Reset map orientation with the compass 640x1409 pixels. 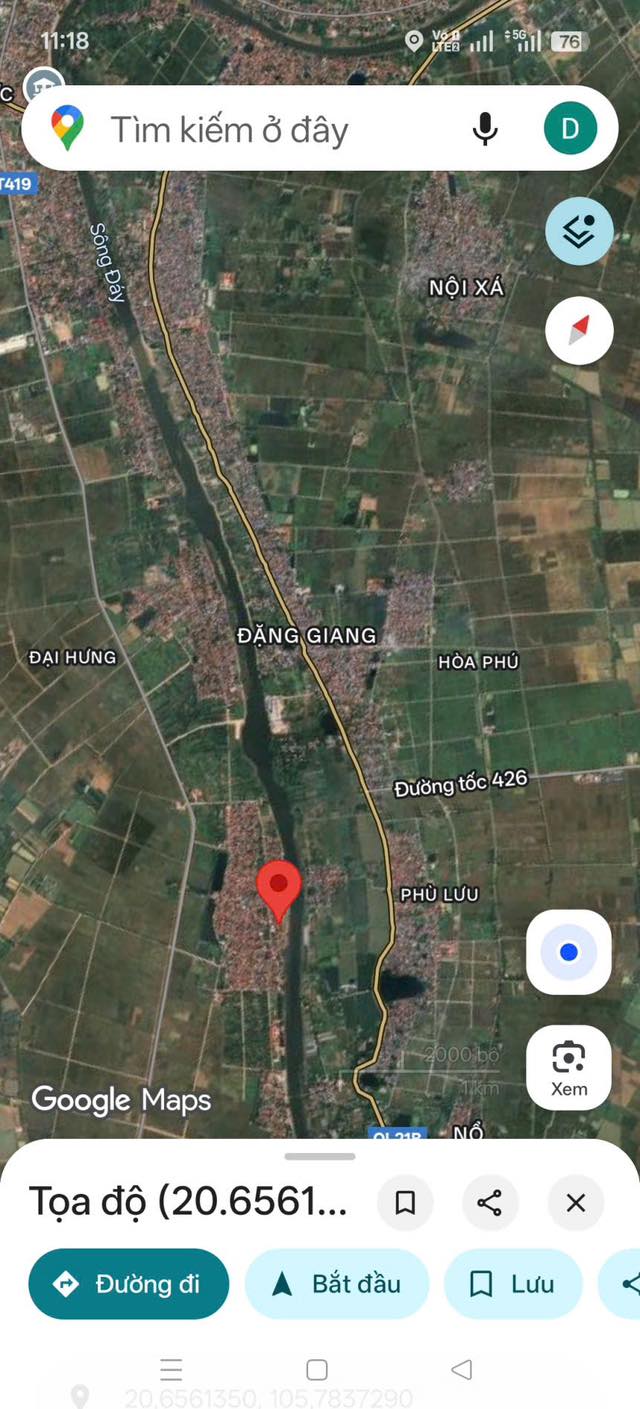click(x=579, y=331)
